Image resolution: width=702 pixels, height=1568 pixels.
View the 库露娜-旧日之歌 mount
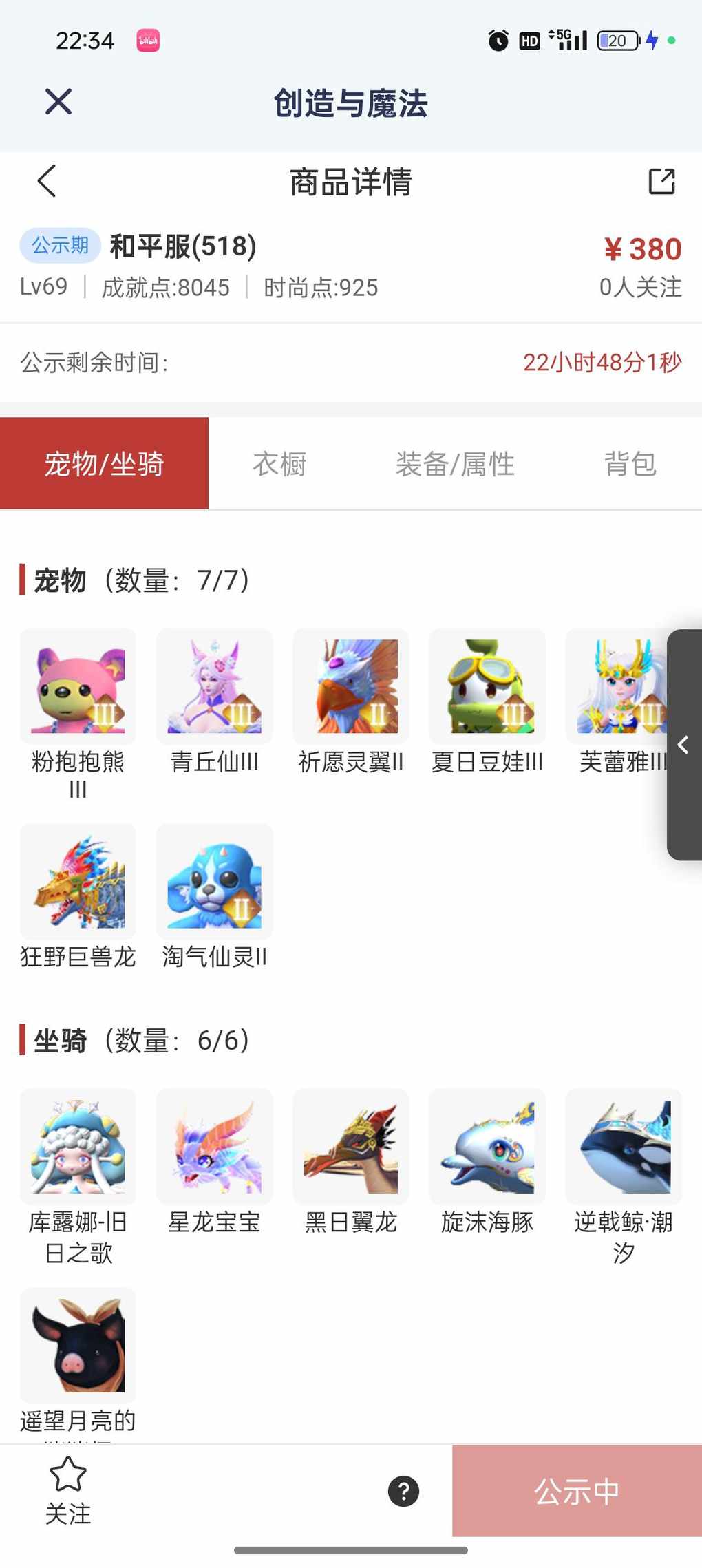(x=78, y=1147)
